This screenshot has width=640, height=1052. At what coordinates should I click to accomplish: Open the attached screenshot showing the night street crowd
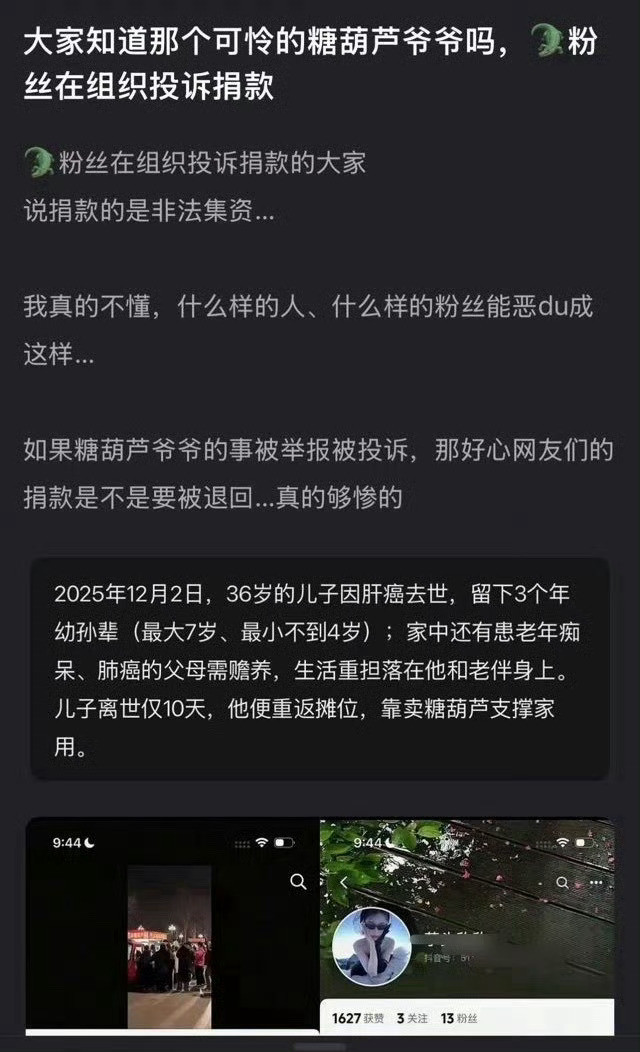(172, 925)
